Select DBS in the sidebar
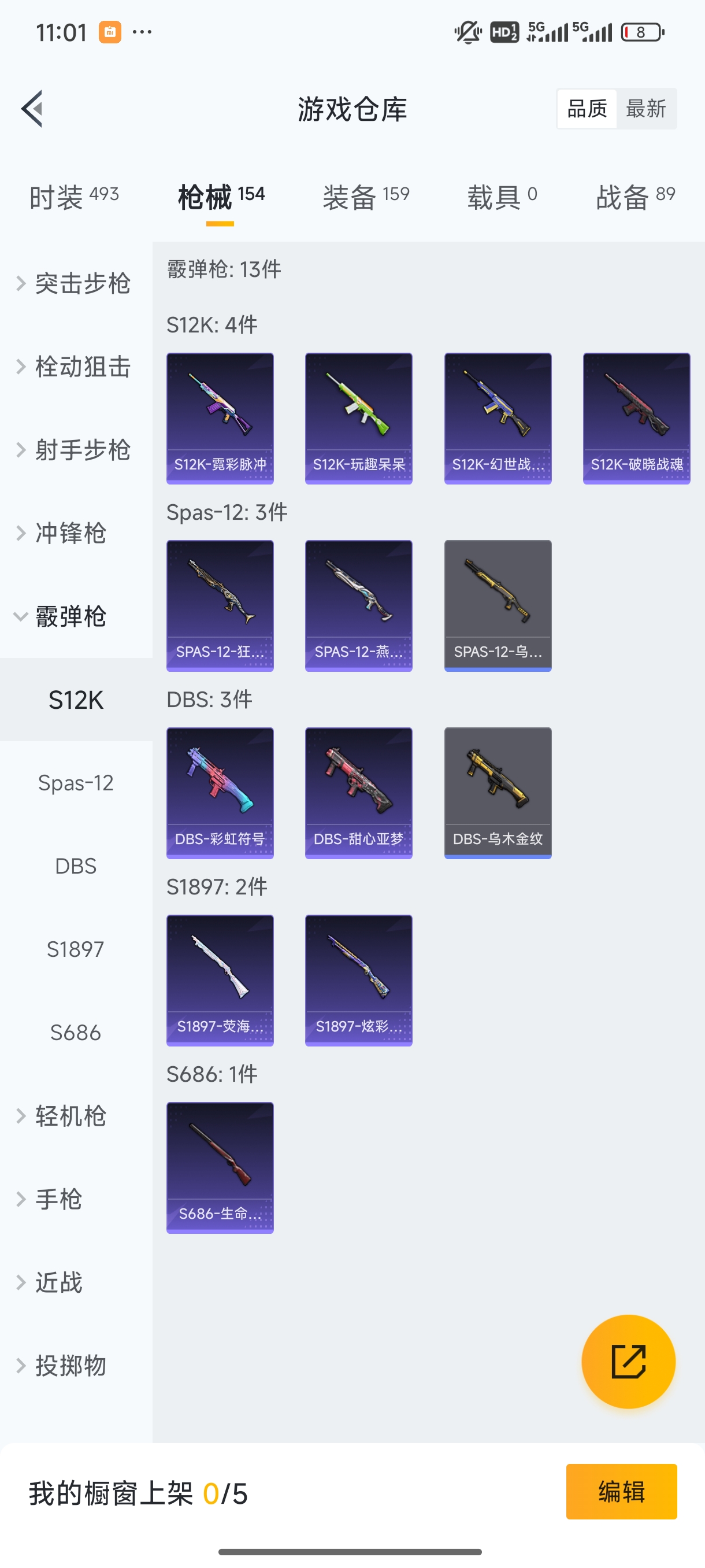Screen dimensions: 705x1568 tap(76, 866)
